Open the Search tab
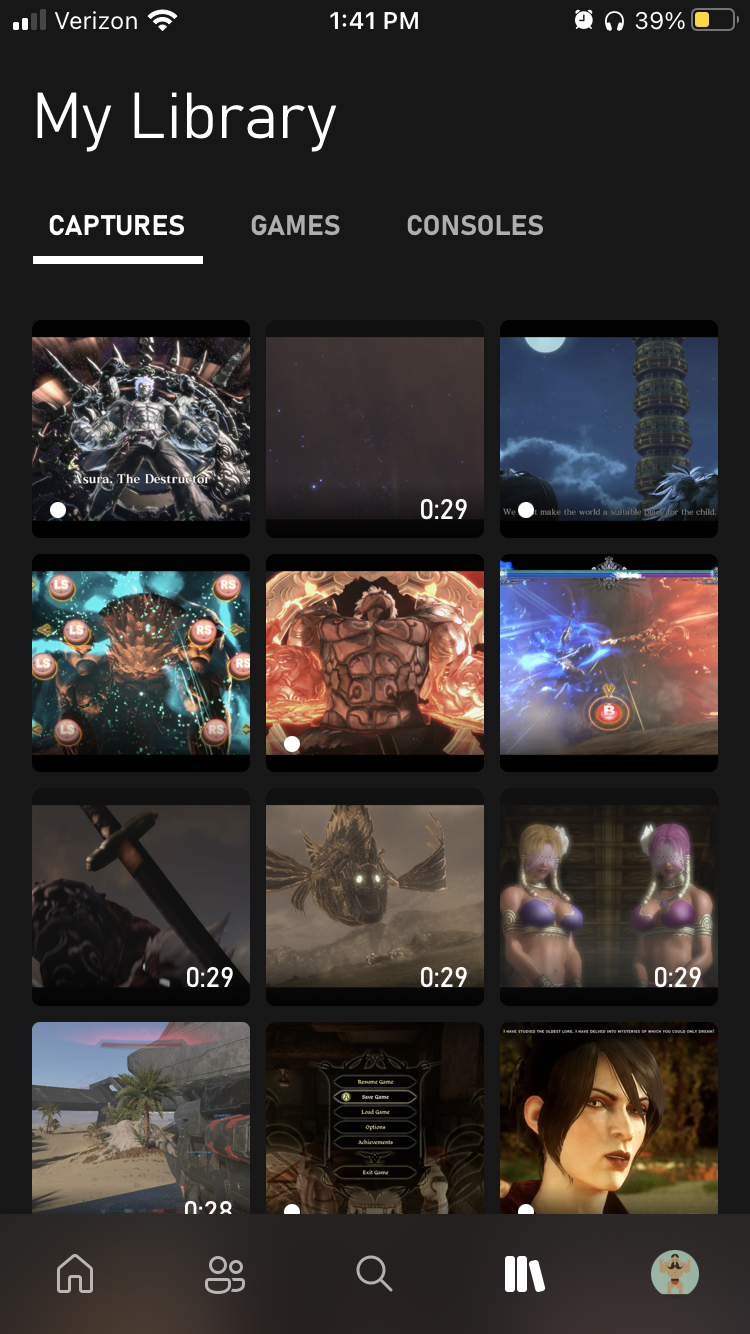Screen dimensions: 750x1334 [x=374, y=1274]
